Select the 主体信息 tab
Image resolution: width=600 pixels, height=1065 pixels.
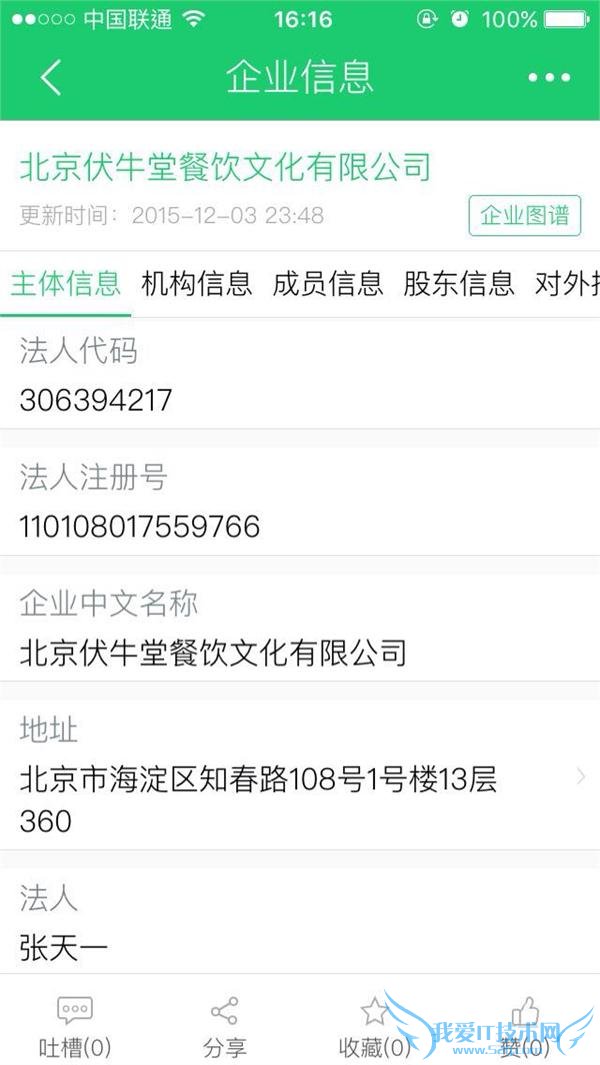pos(66,284)
